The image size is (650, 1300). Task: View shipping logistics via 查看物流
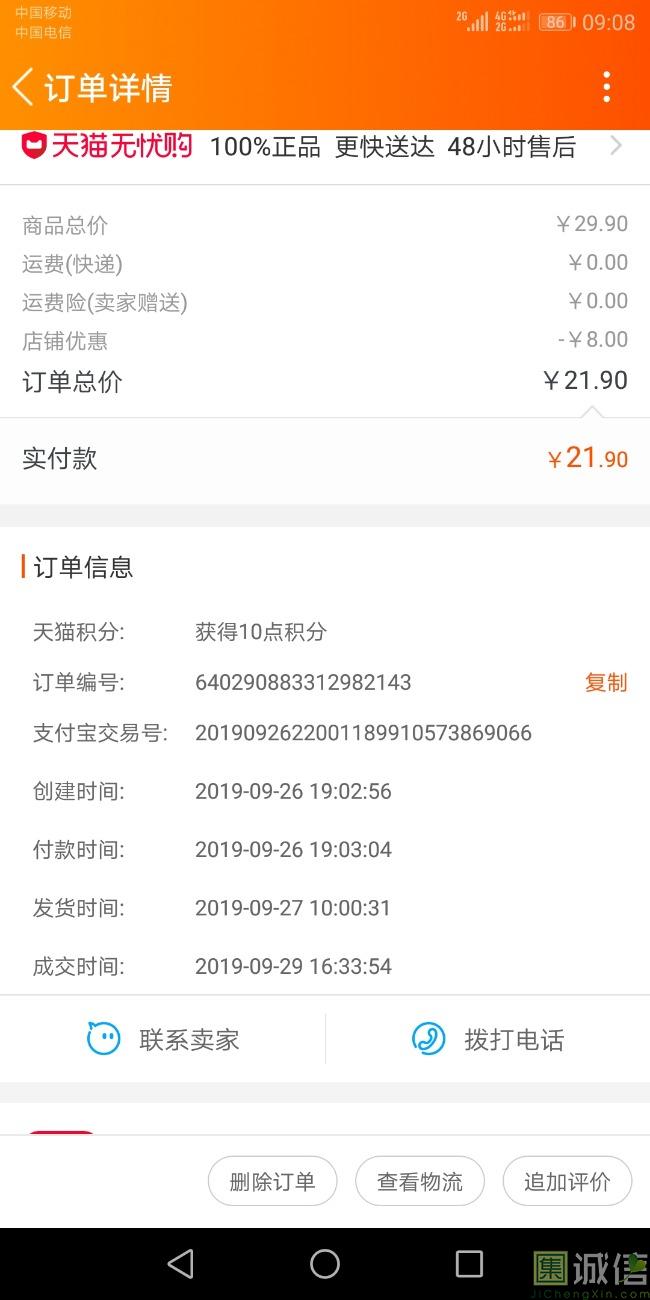(x=419, y=1181)
